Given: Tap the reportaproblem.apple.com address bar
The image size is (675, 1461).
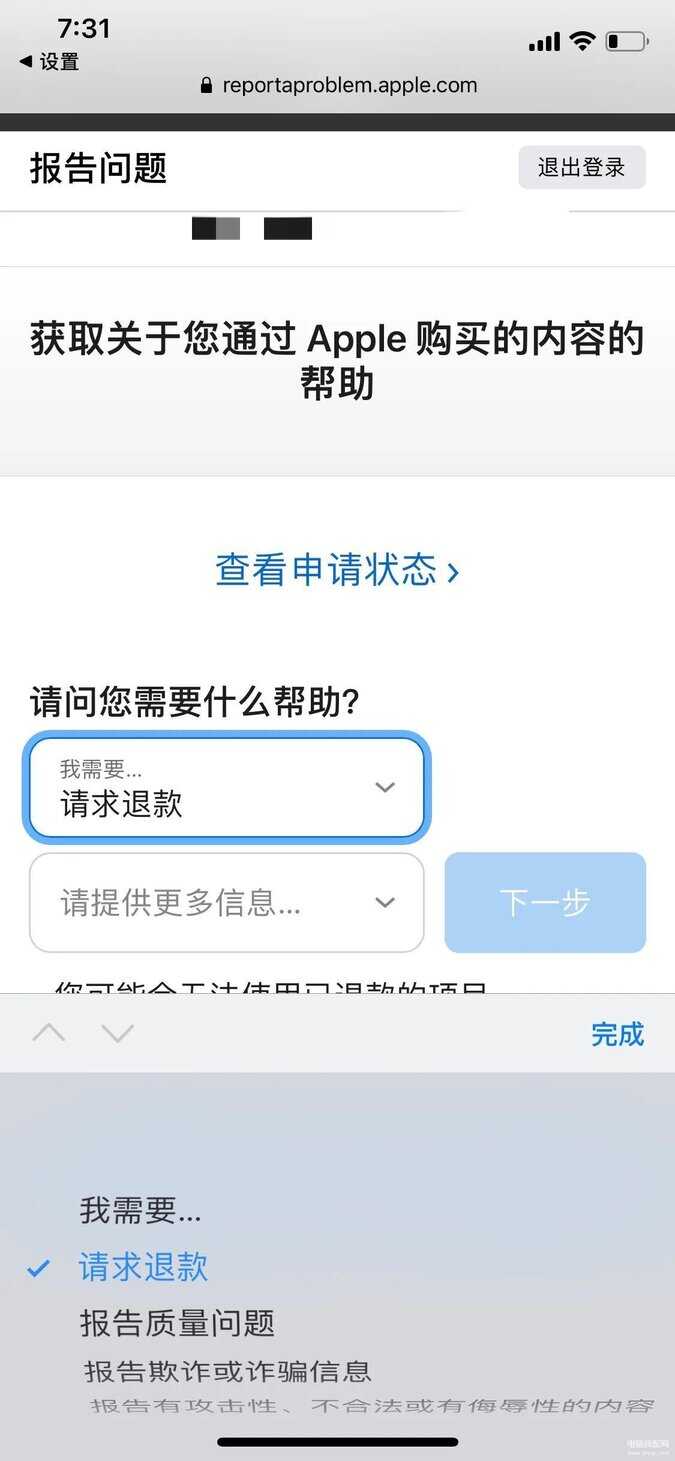Looking at the screenshot, I should click(x=338, y=86).
